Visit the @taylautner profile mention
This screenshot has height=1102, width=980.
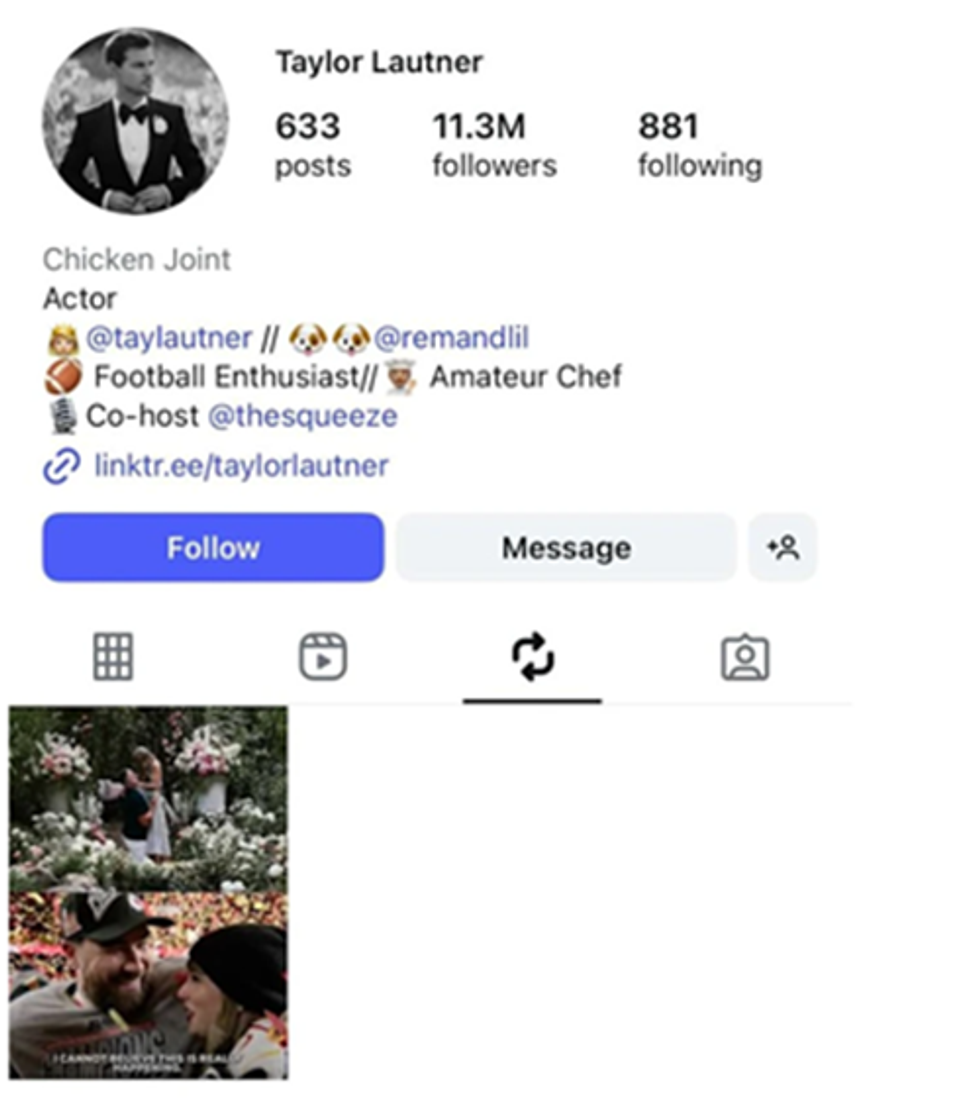pos(168,338)
